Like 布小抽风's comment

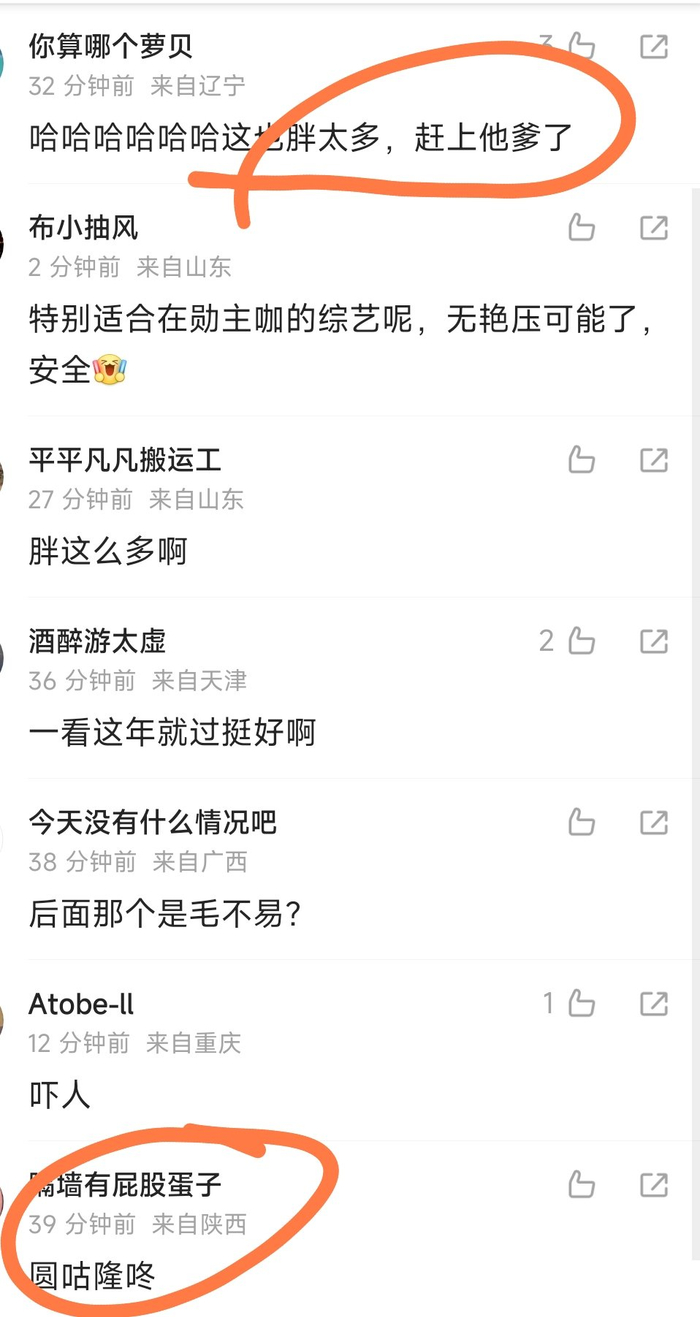pos(581,228)
